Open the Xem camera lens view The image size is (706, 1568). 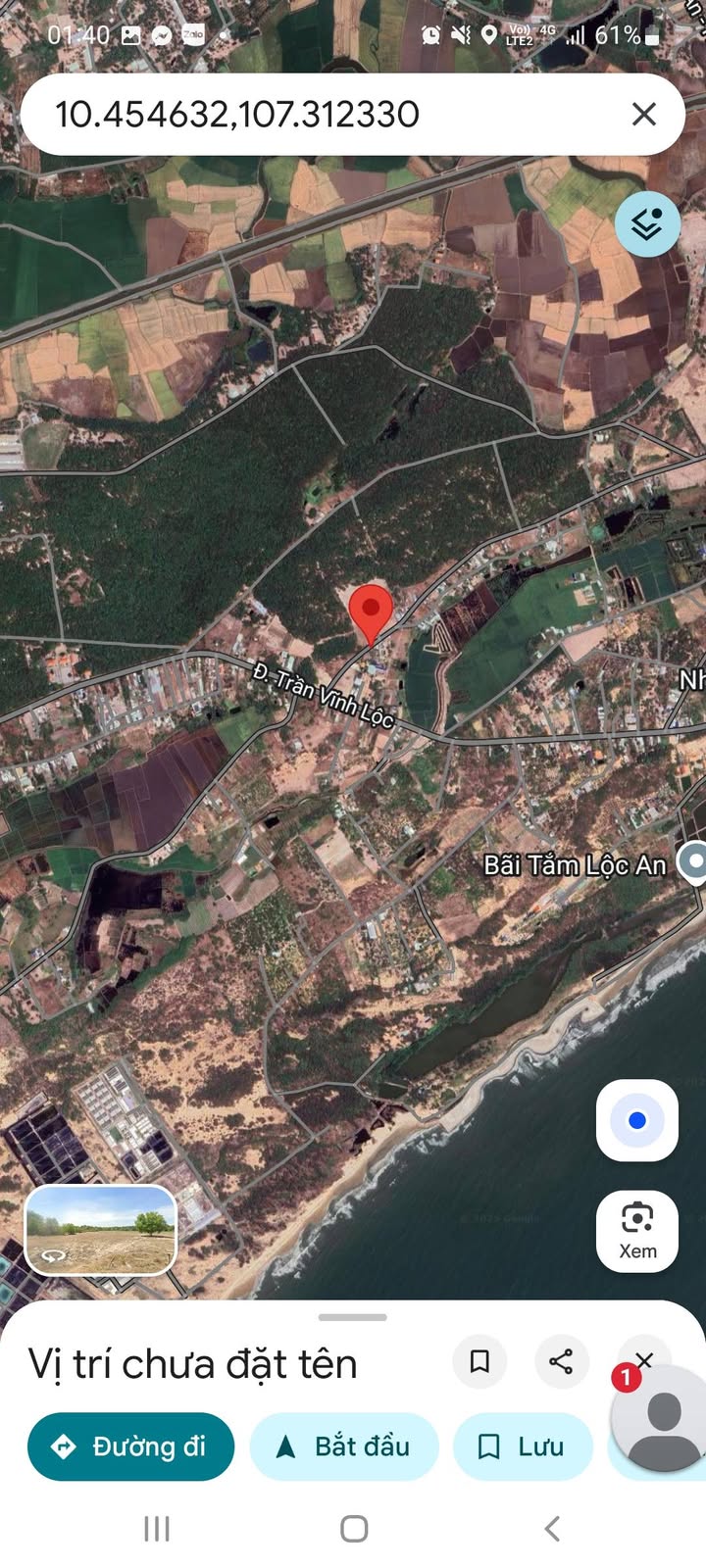pos(637,1231)
